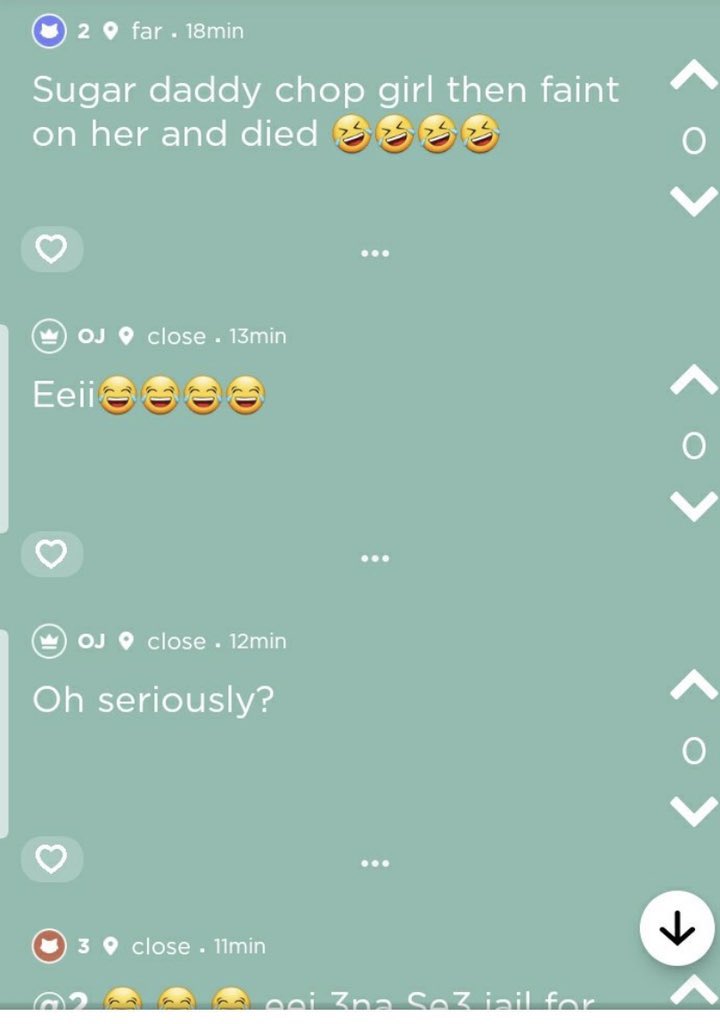Open more options under "Eeii" reply

[x=375, y=558]
